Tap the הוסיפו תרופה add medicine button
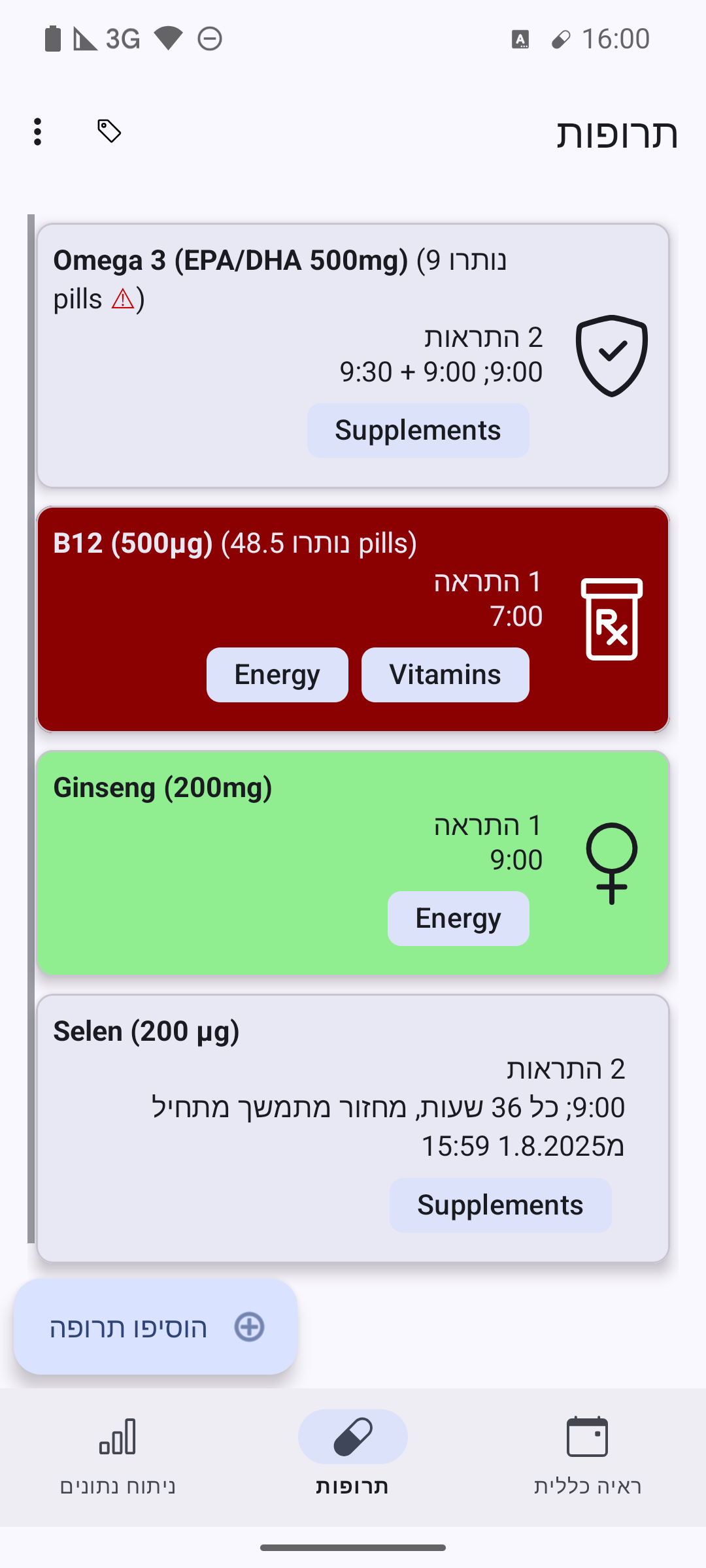Image resolution: width=706 pixels, height=1568 pixels. click(156, 1328)
